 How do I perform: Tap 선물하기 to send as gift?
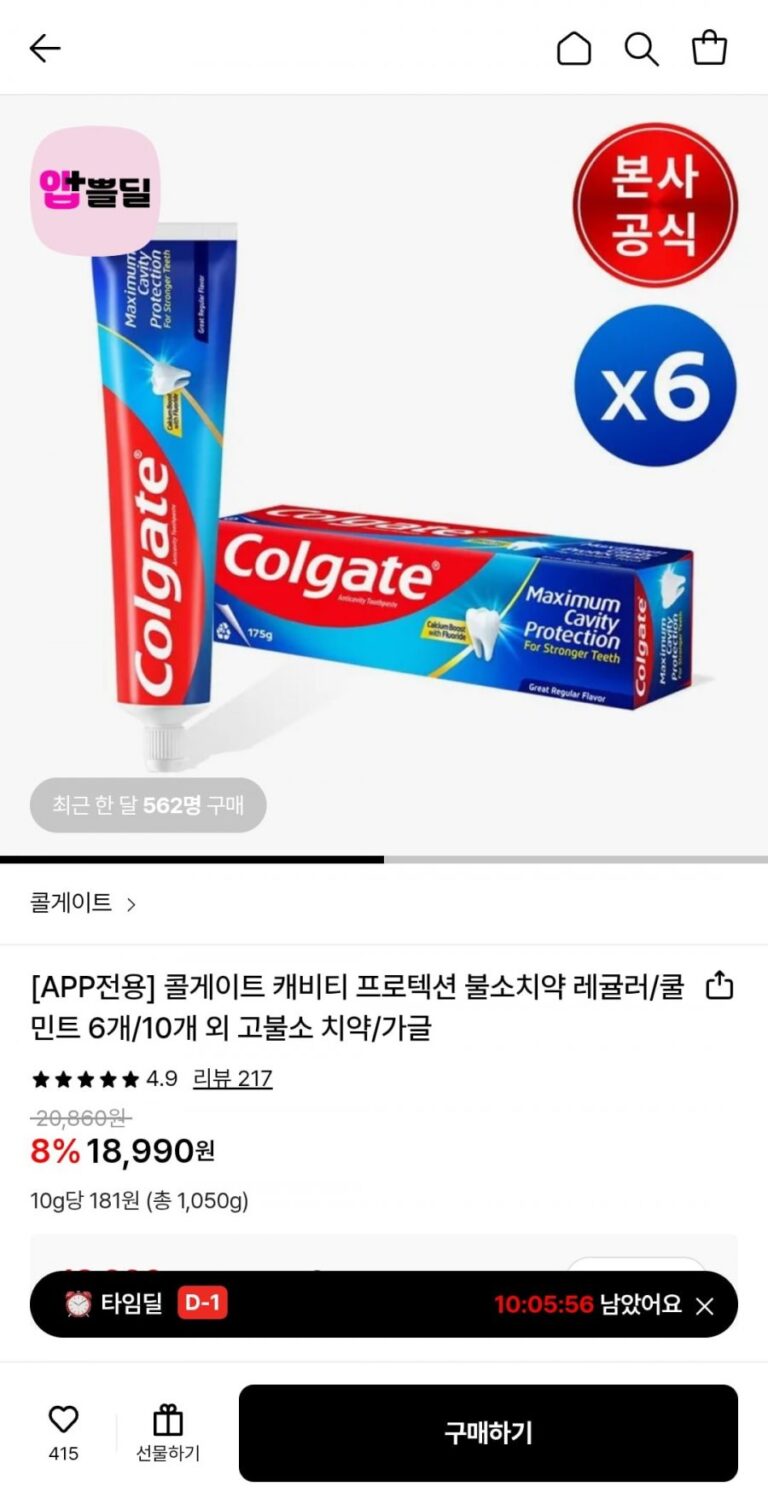(168, 1433)
